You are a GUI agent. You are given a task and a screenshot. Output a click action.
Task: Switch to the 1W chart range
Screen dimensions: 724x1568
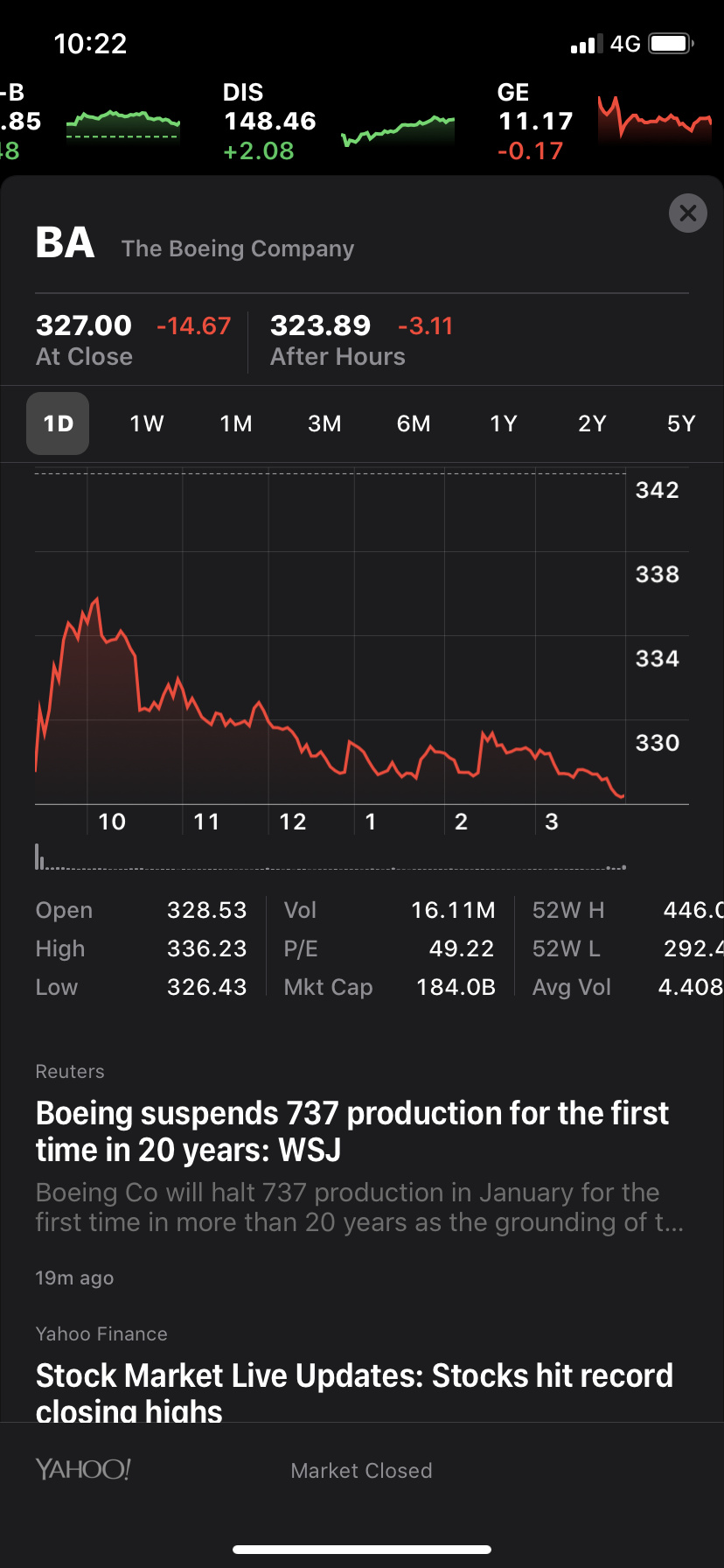tap(147, 423)
